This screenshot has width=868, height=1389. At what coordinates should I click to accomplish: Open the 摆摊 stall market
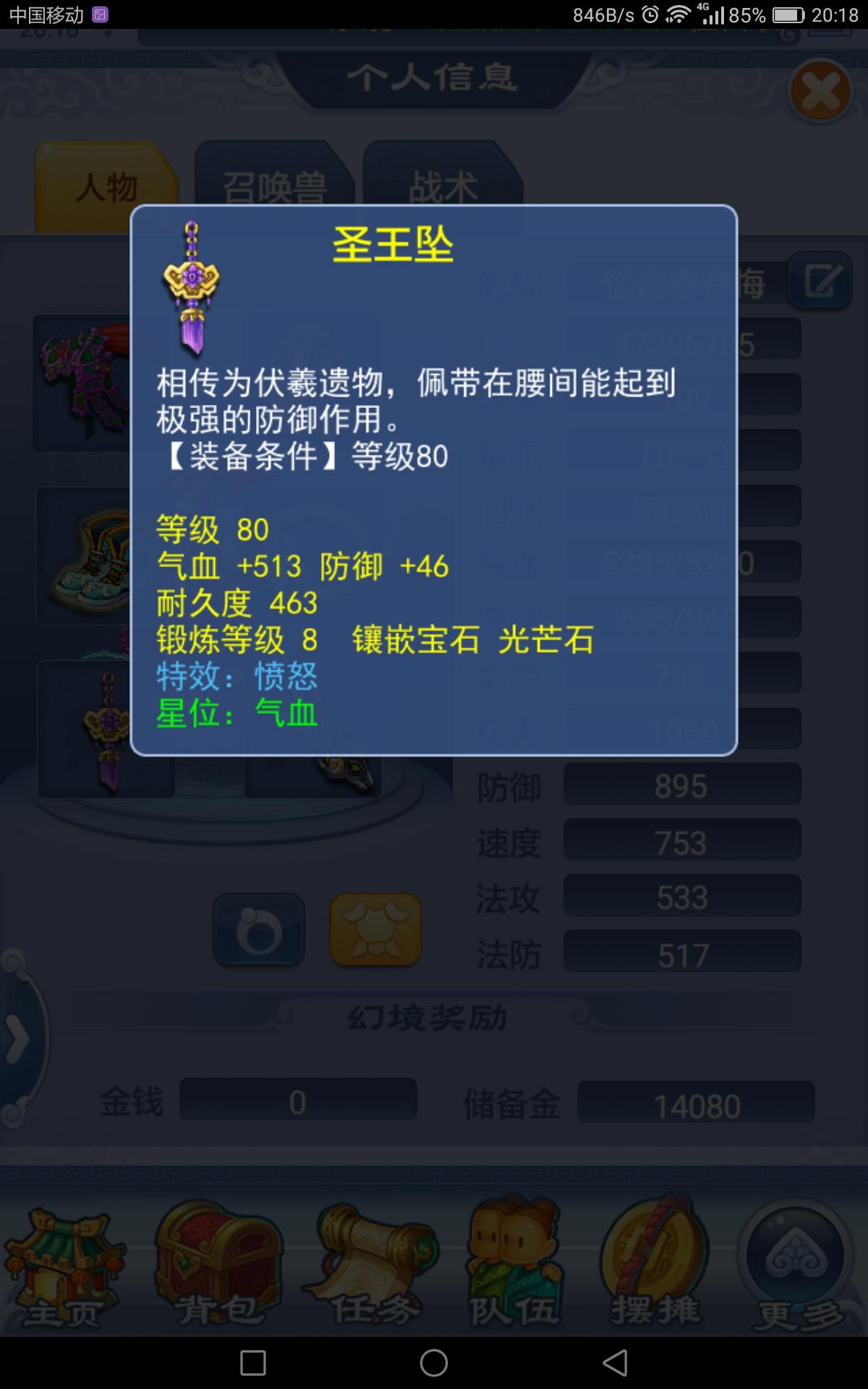click(x=655, y=1270)
